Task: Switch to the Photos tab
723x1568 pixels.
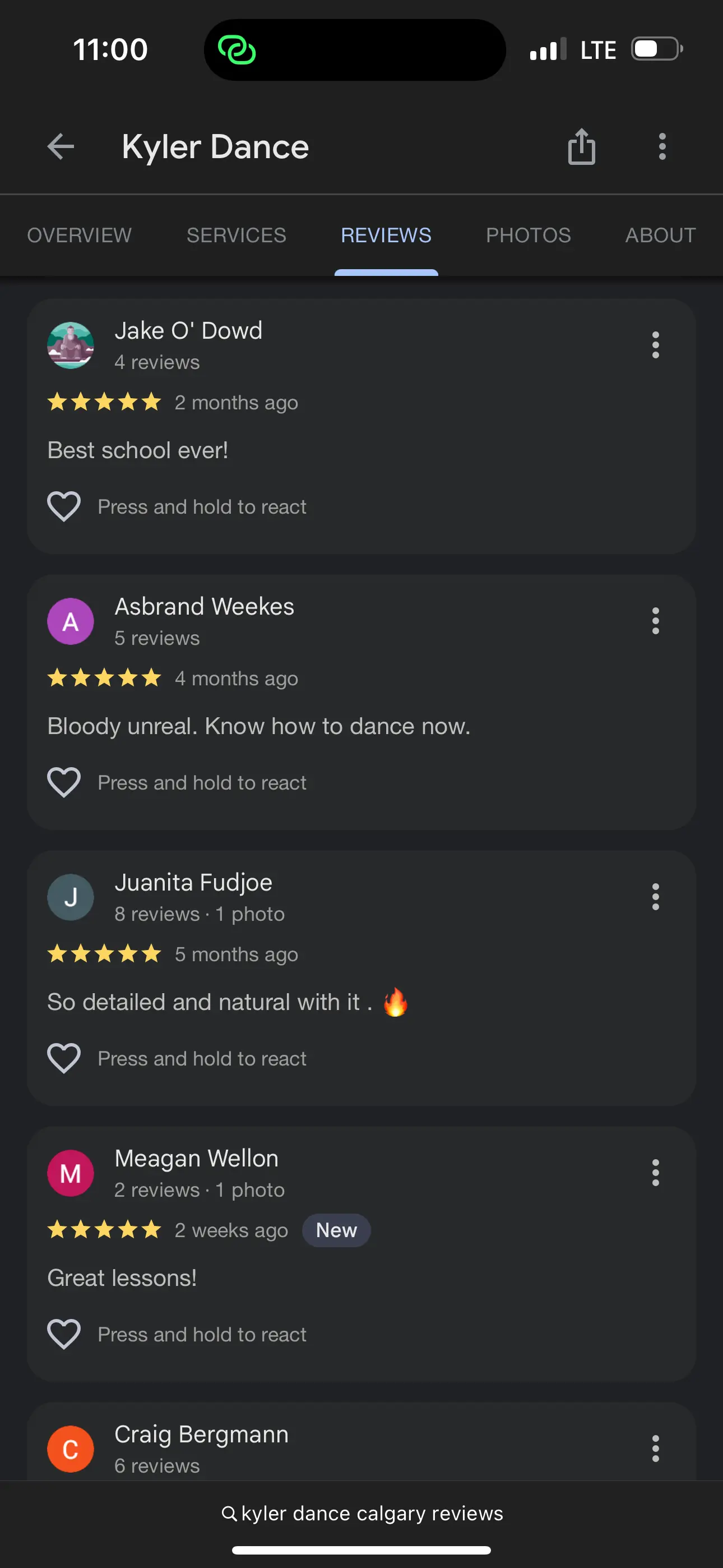Action: pyautogui.click(x=527, y=235)
